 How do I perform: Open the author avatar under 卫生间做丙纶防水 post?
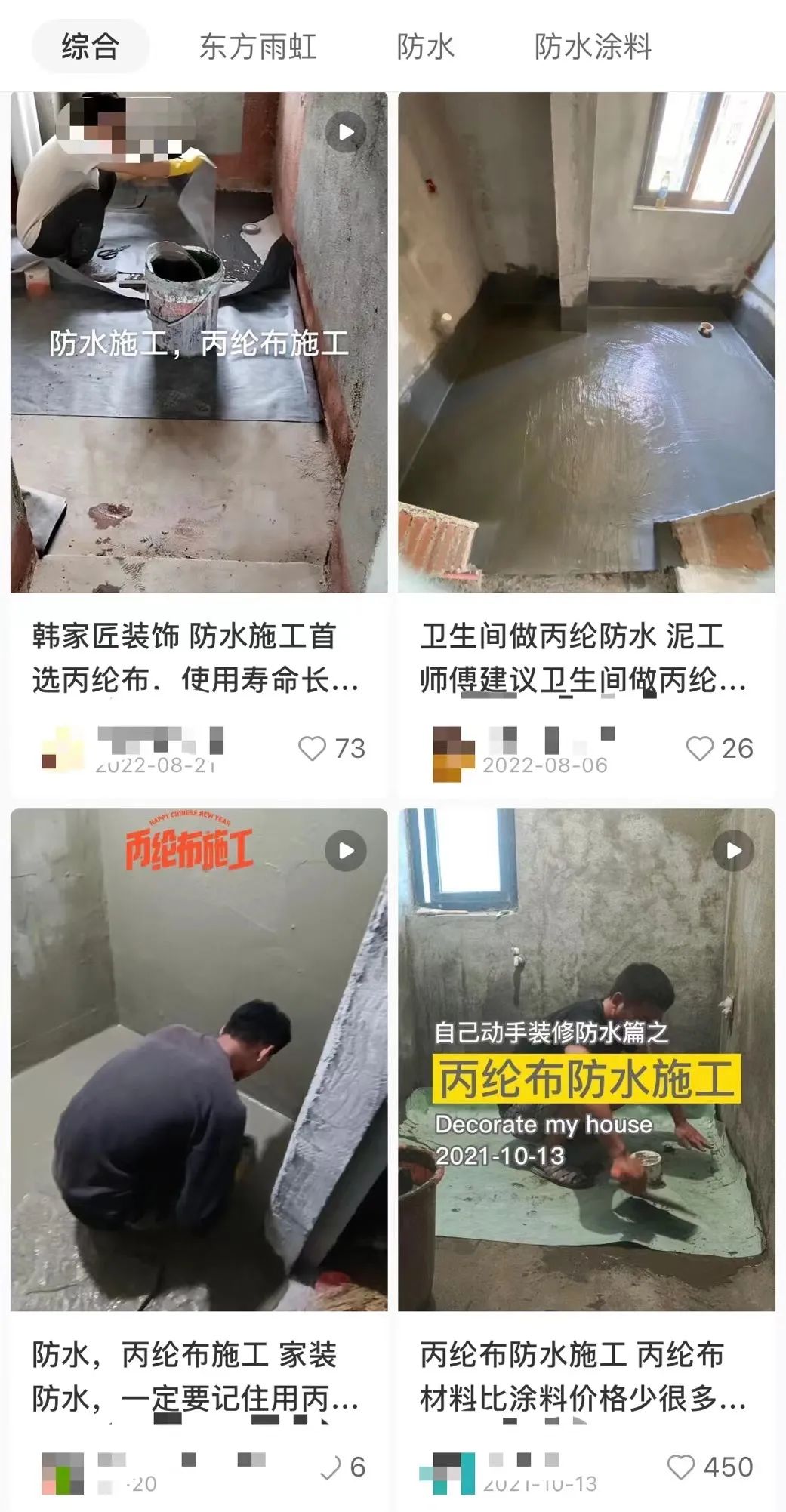tap(453, 752)
